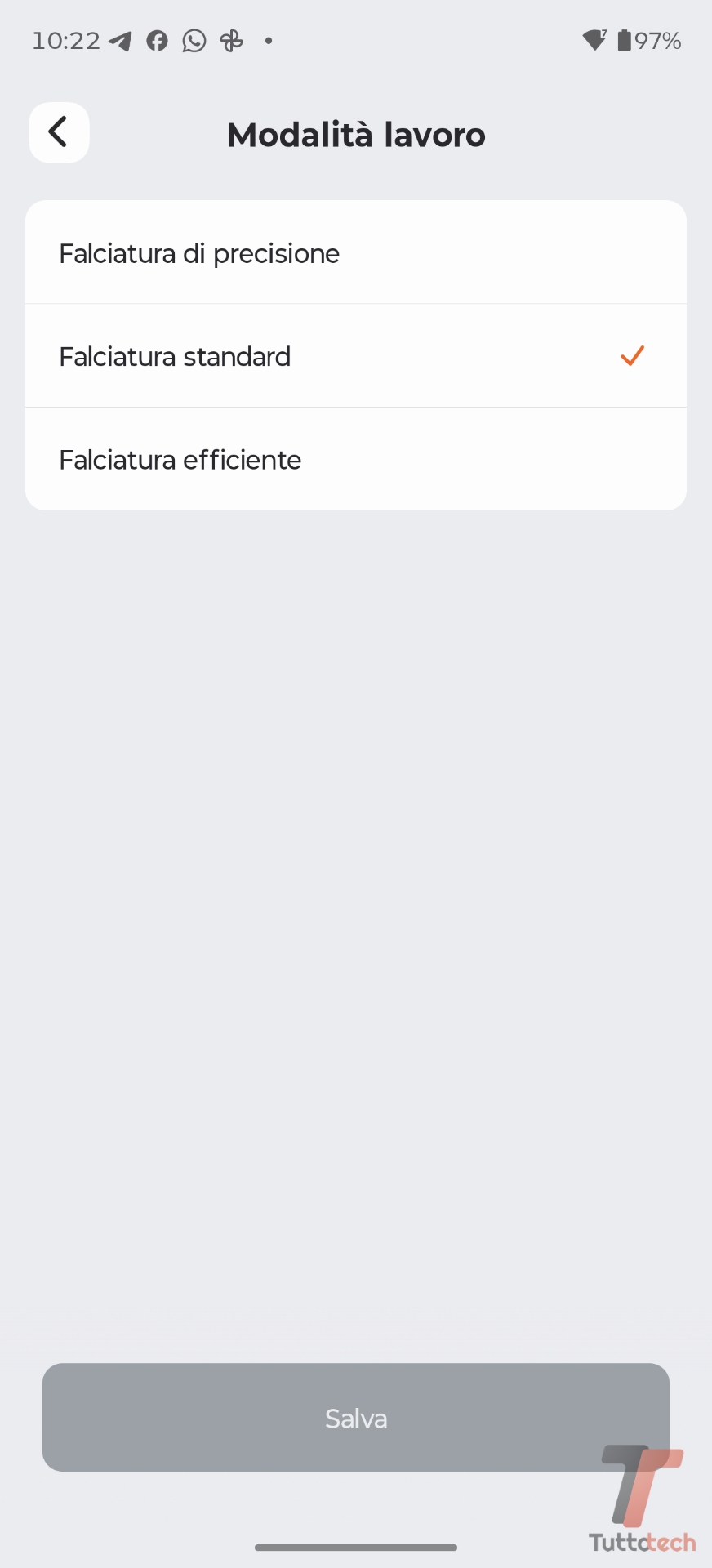Select Falciatura di precisione mode

pyautogui.click(x=355, y=253)
